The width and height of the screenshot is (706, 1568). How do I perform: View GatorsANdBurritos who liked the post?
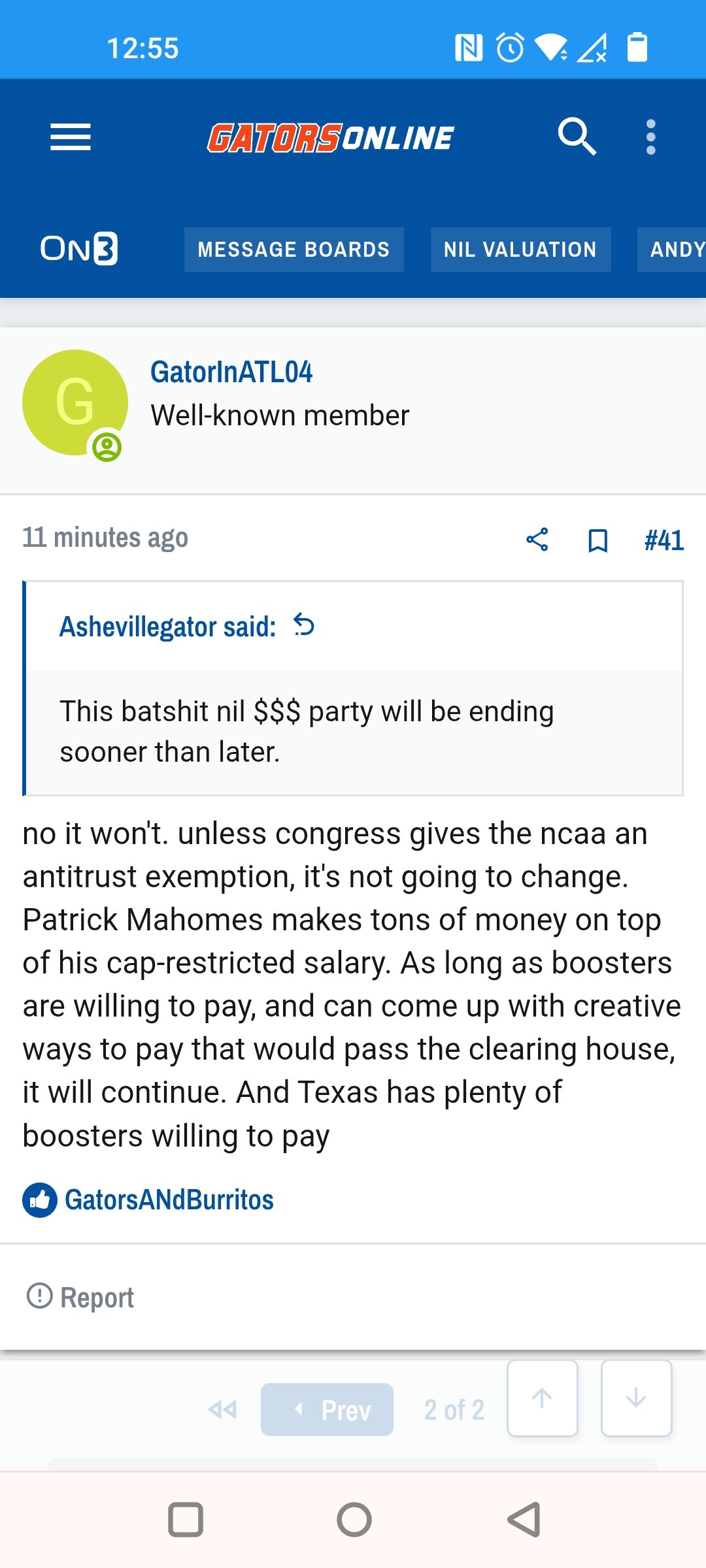pyautogui.click(x=169, y=1200)
